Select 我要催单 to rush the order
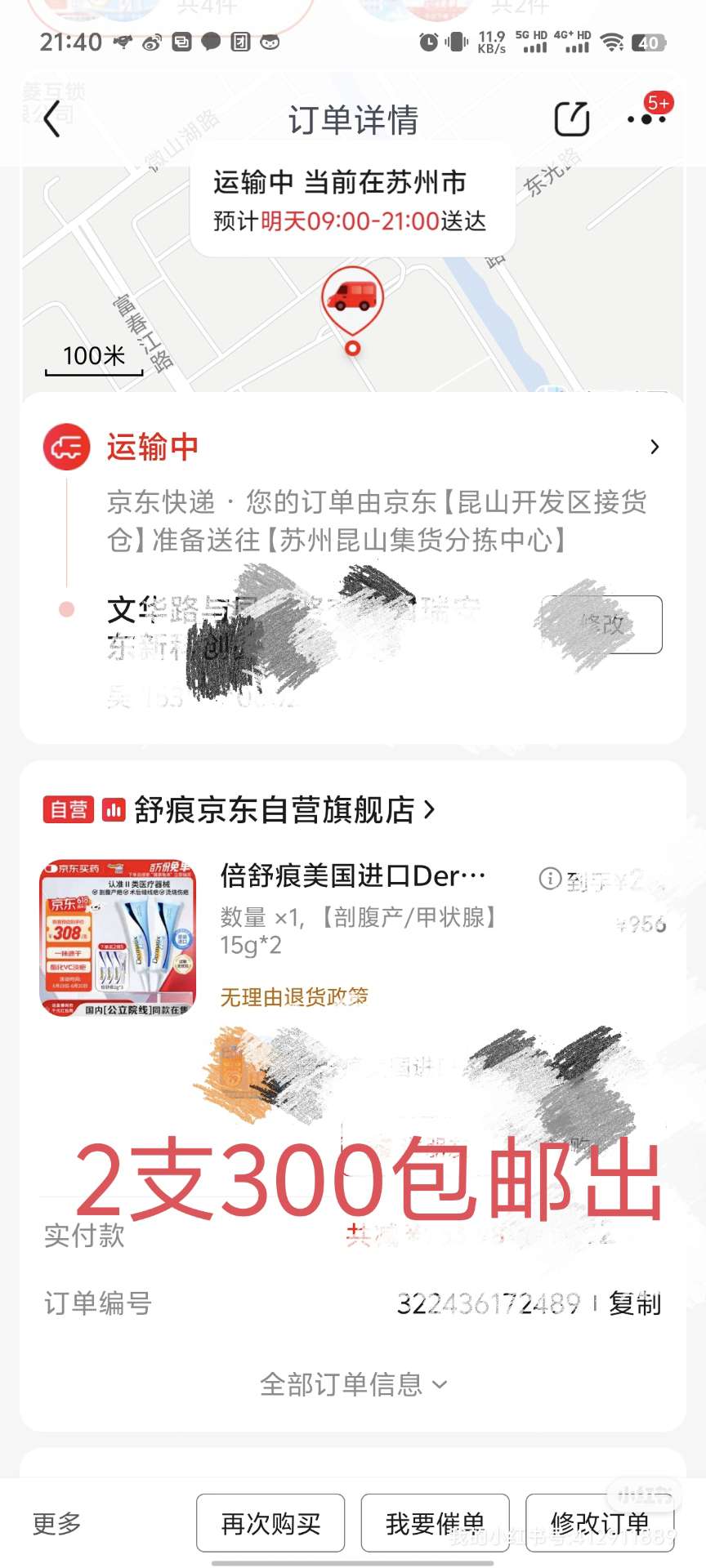Screen dimensions: 706x1568 [435, 1523]
